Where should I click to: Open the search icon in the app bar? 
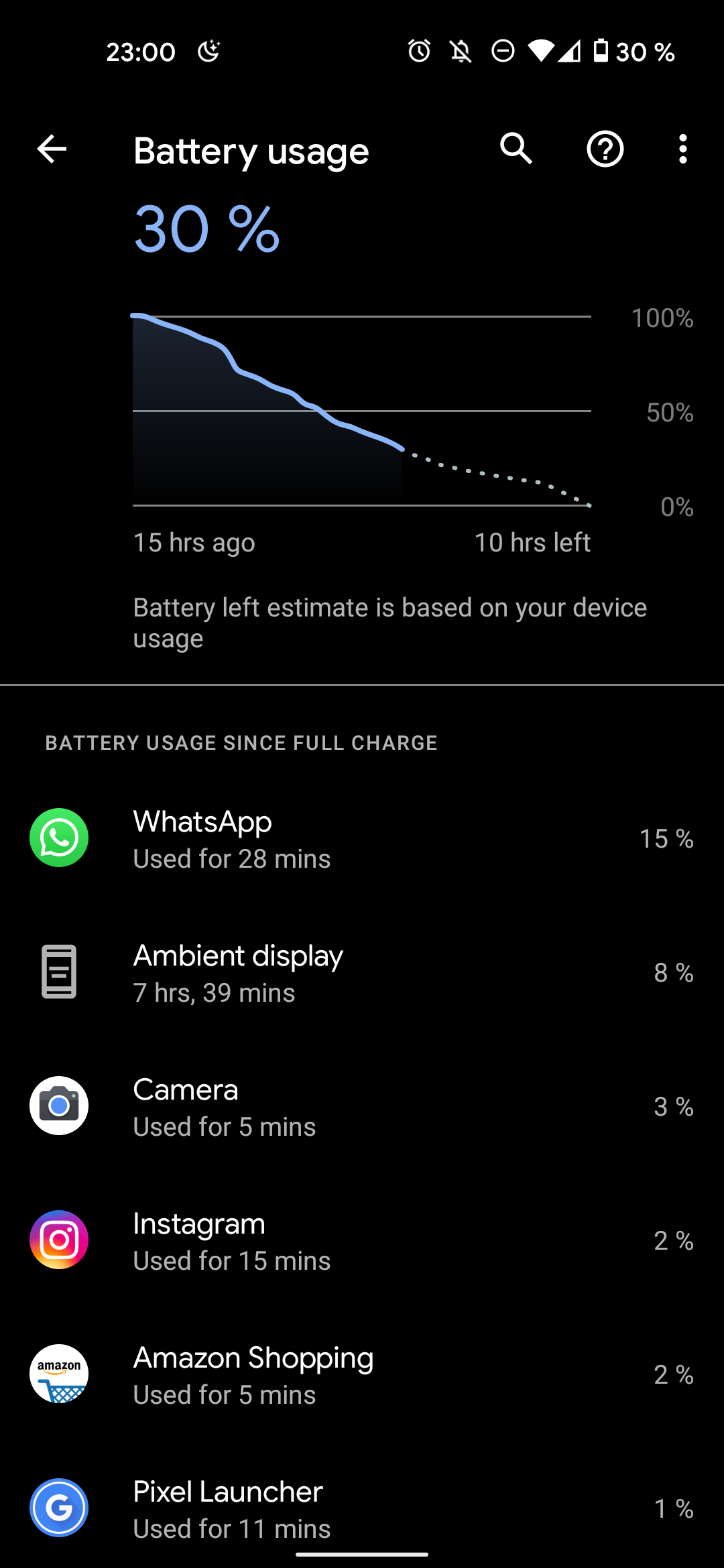point(516,149)
